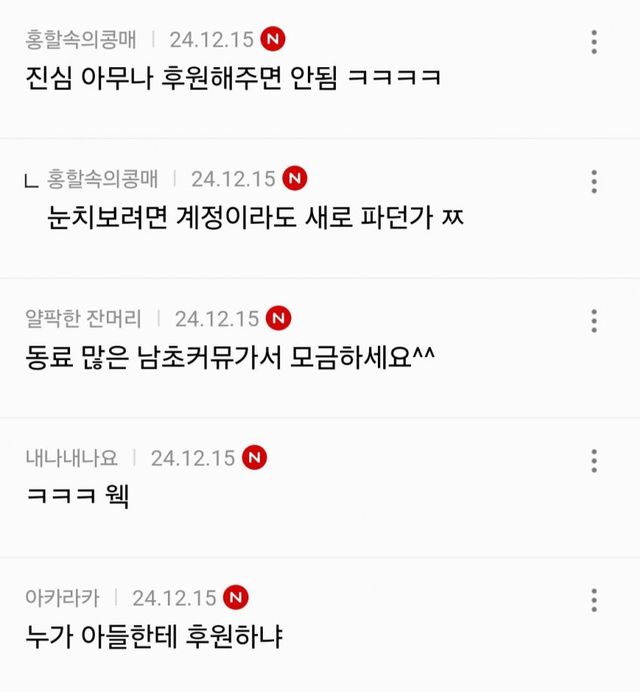This screenshot has width=640, height=692.
Task: Open overflow menu for comment '진심 아무나 후원해주면 안됨'
Action: [594, 42]
